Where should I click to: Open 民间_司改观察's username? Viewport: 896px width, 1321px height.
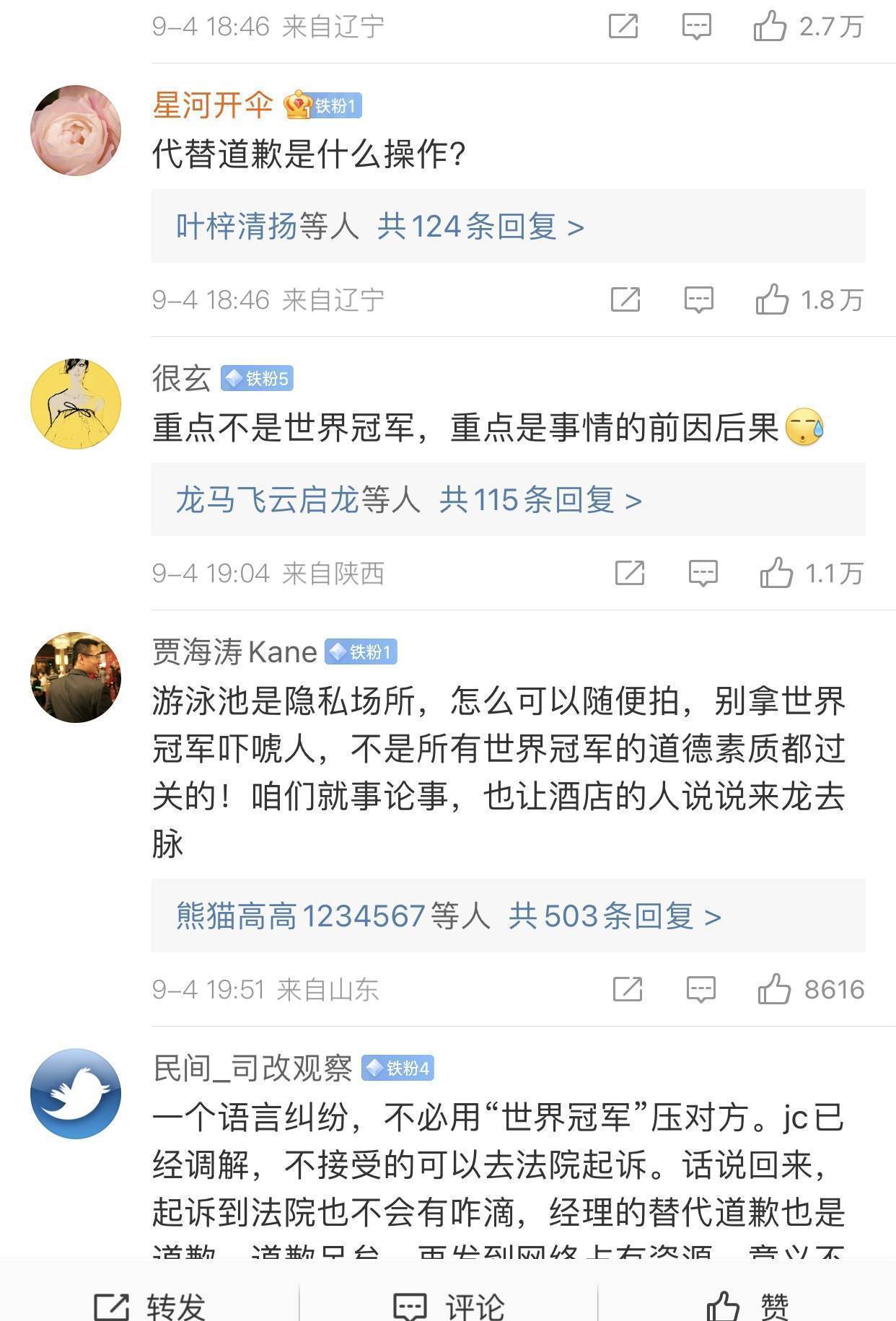252,1068
